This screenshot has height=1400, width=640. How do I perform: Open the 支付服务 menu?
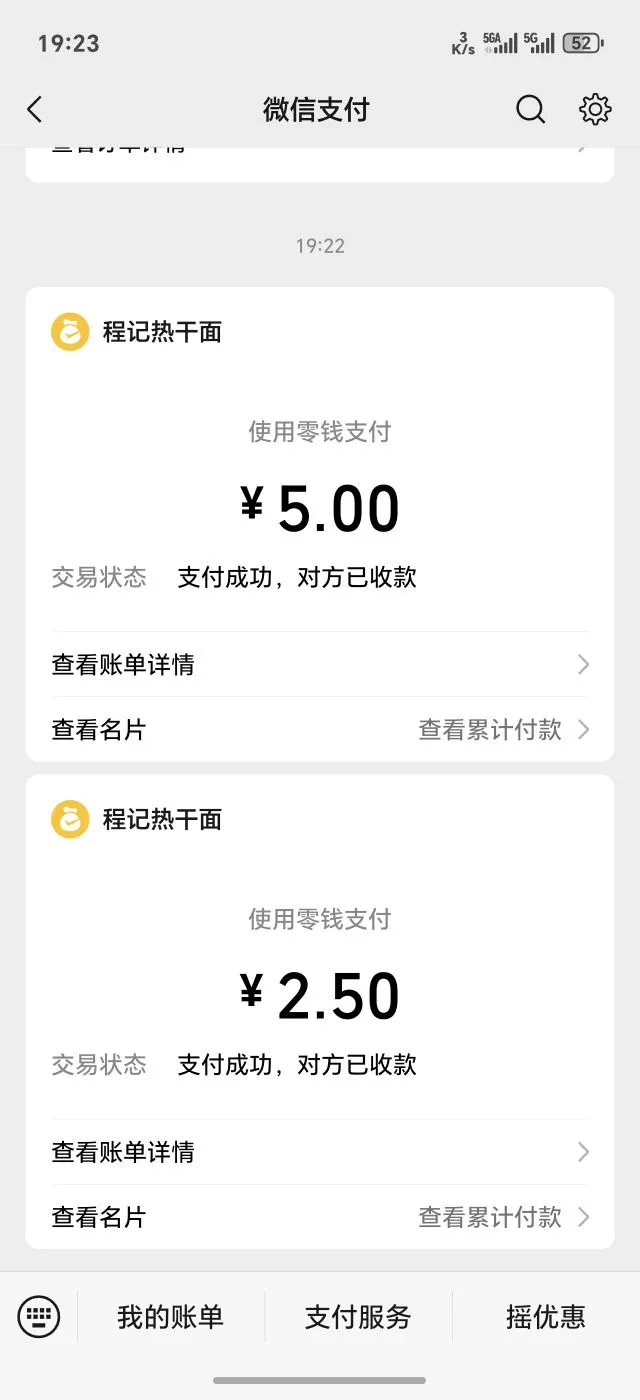(x=358, y=1317)
